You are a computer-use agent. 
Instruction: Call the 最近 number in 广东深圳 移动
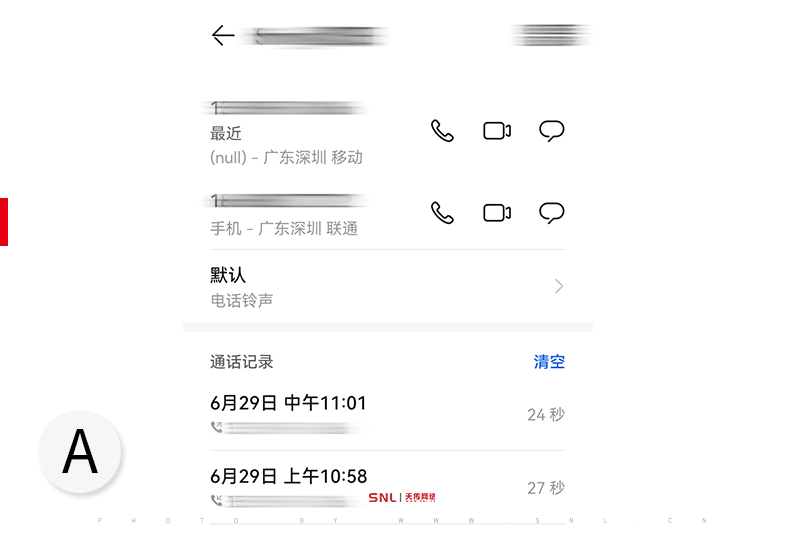click(x=442, y=131)
